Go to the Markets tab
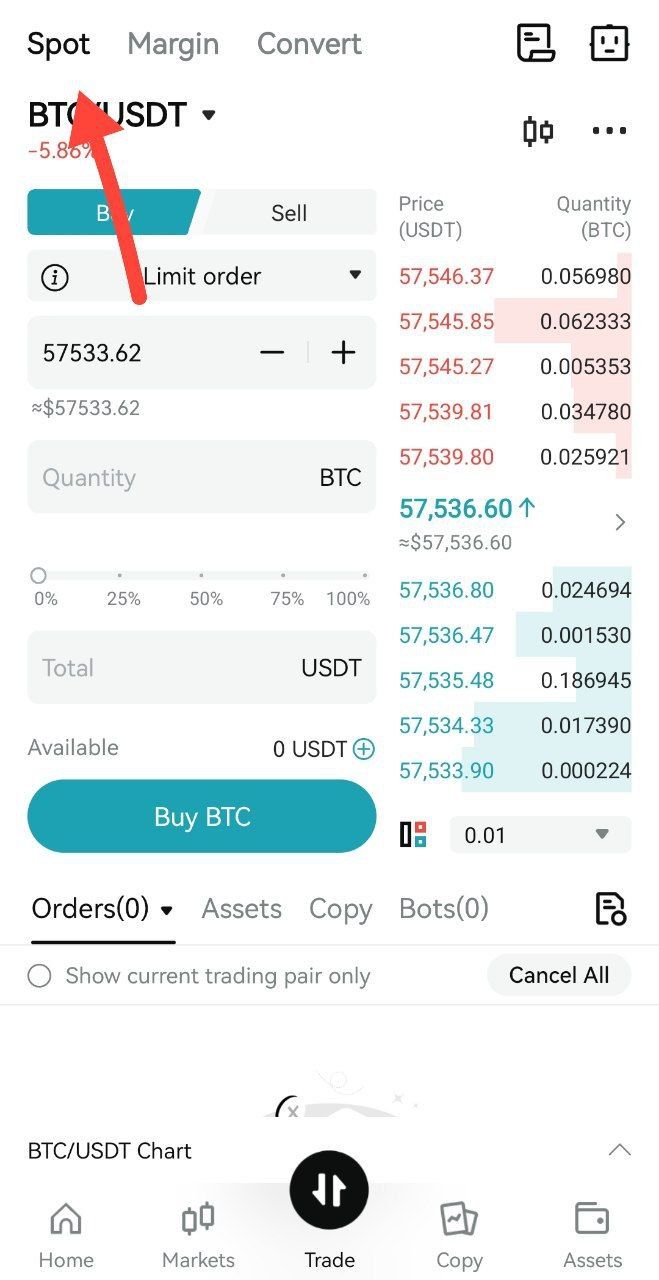 [x=198, y=1234]
